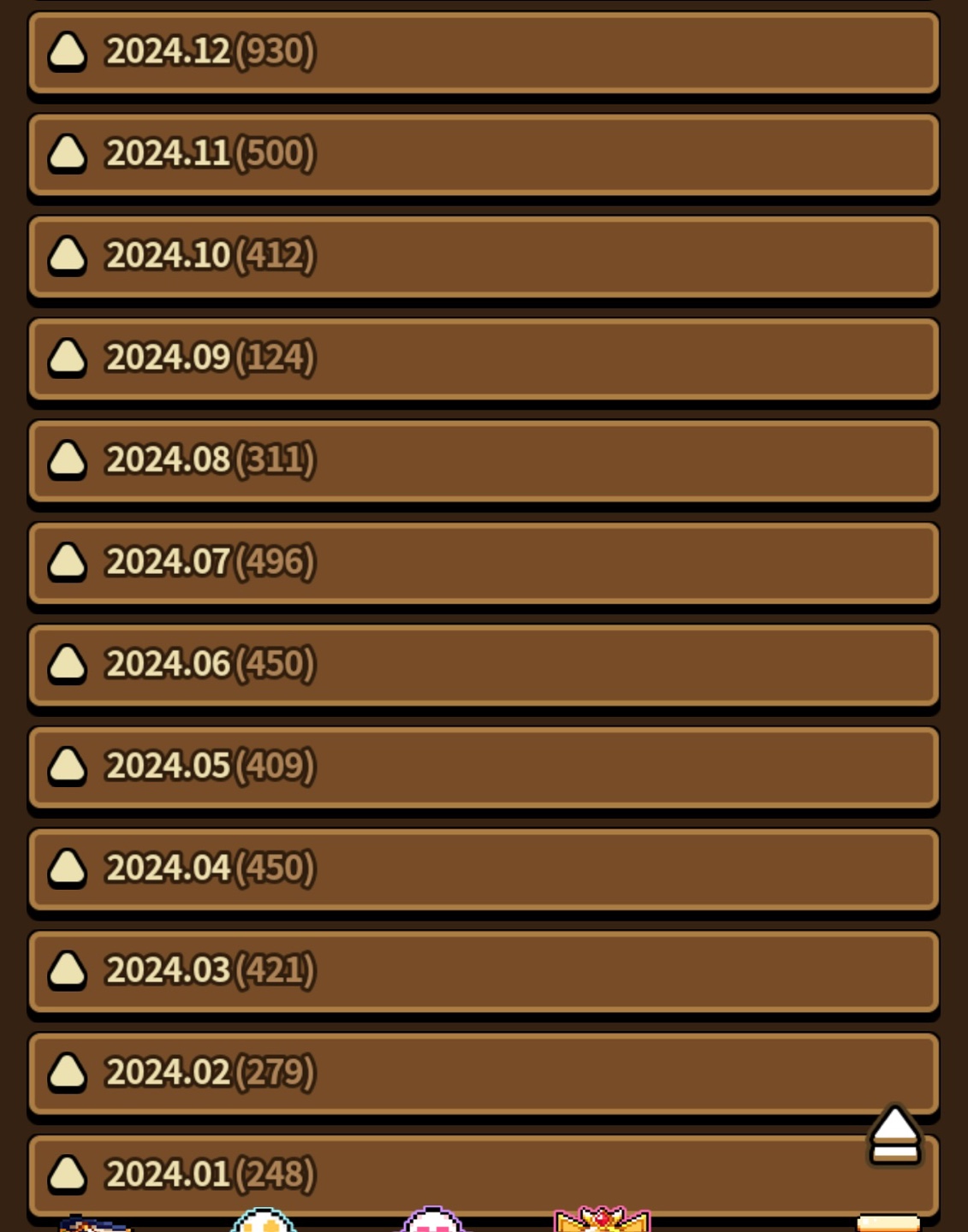Jump to top with the up-arrow button
The width and height of the screenshot is (968, 1232).
(894, 1134)
